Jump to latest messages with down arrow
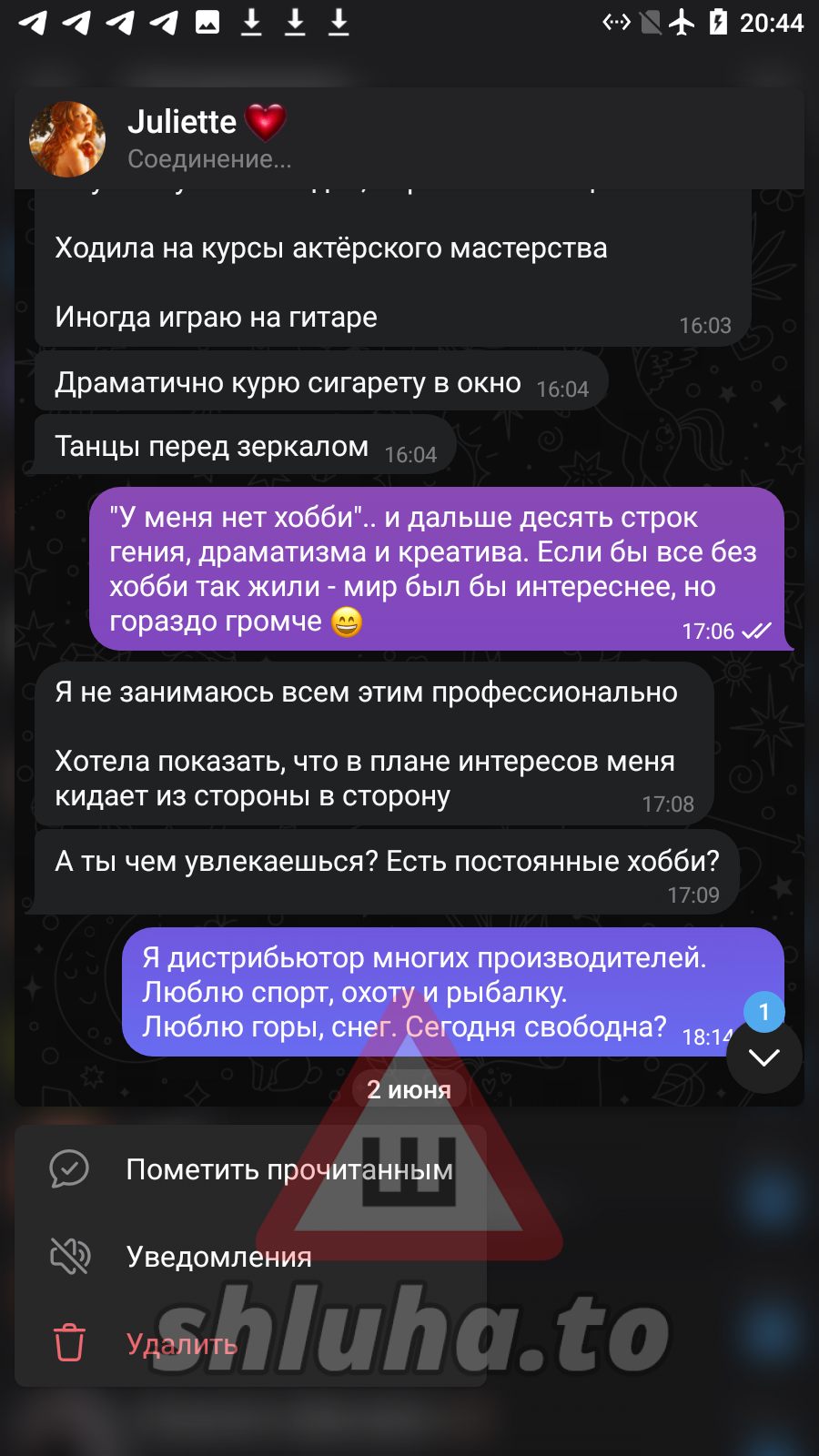 pos(764,1057)
